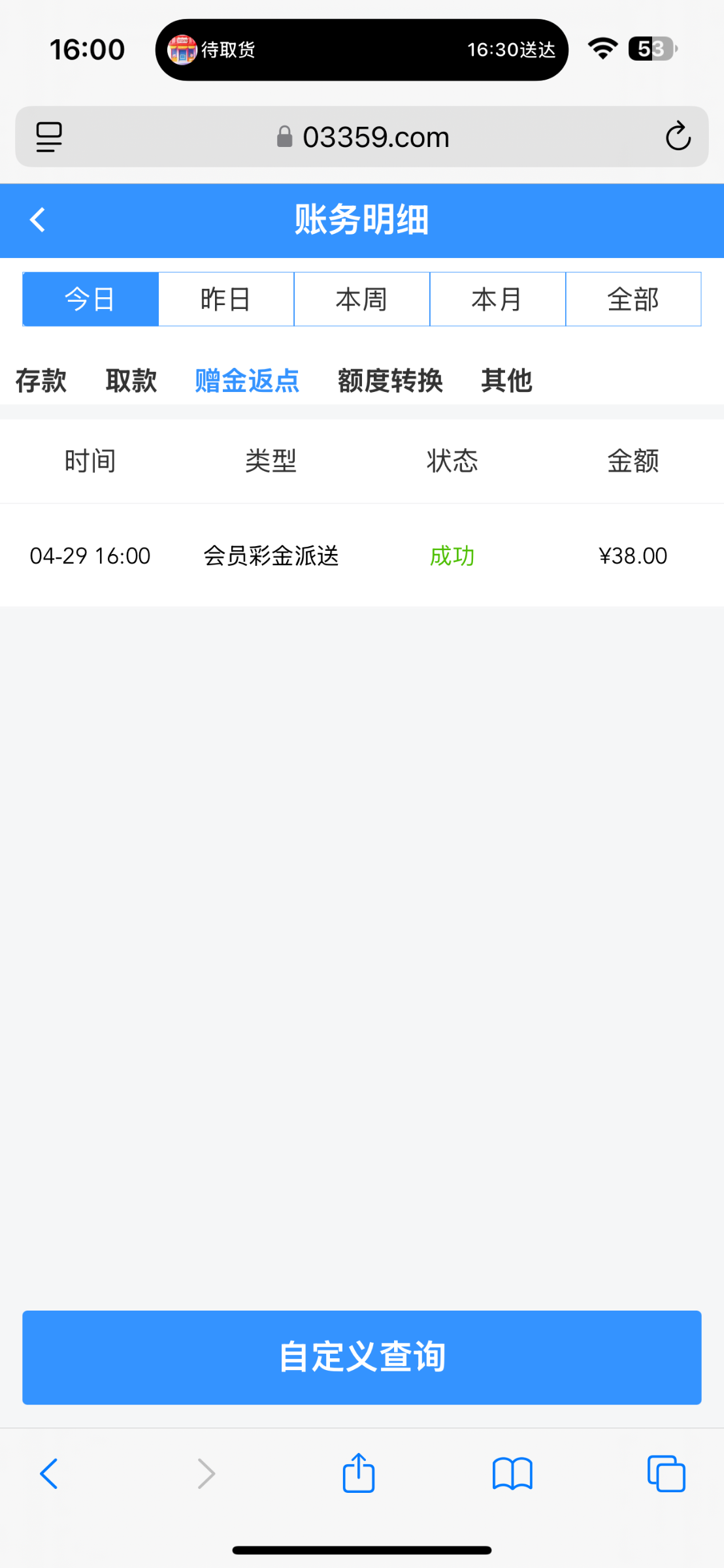724x1568 pixels.
Task: Select the 赠金返点 category
Action: 247,380
